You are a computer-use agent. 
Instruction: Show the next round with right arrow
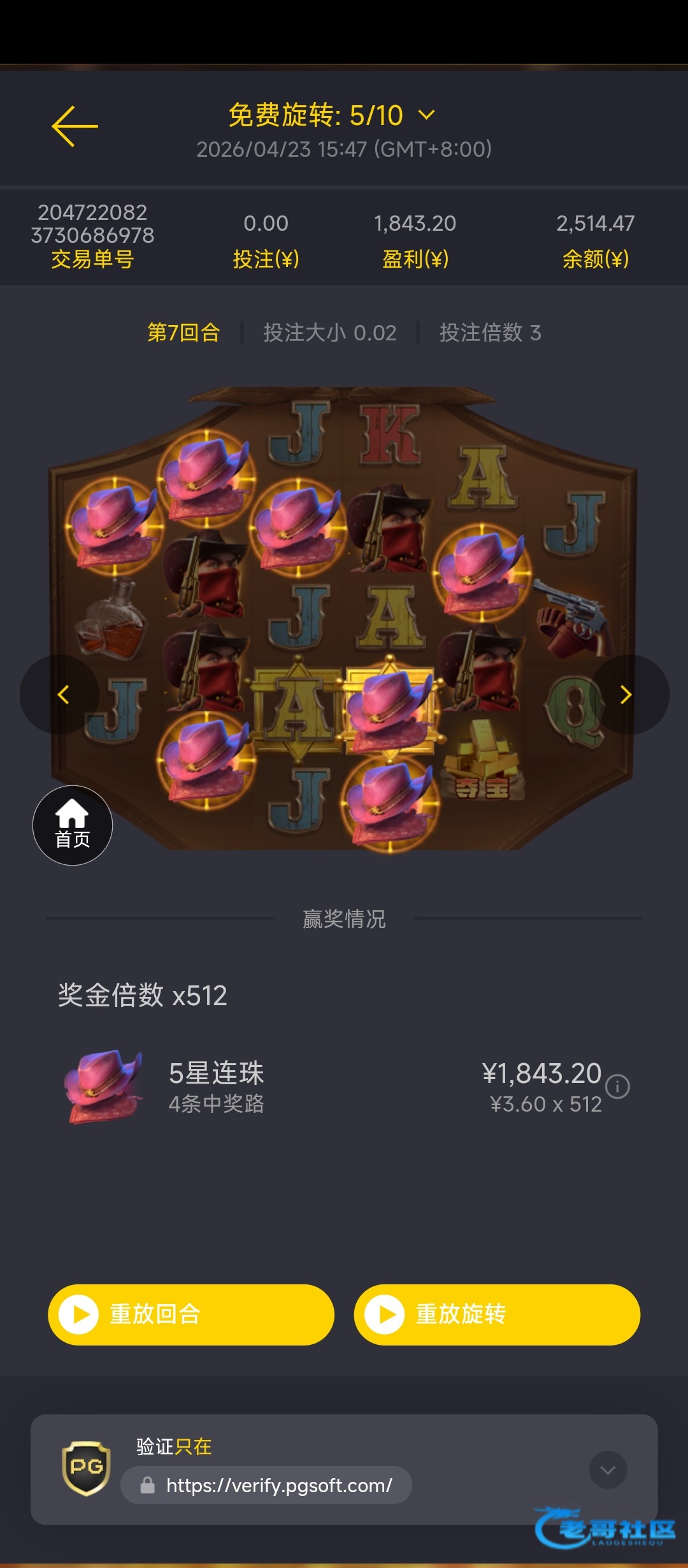(626, 694)
